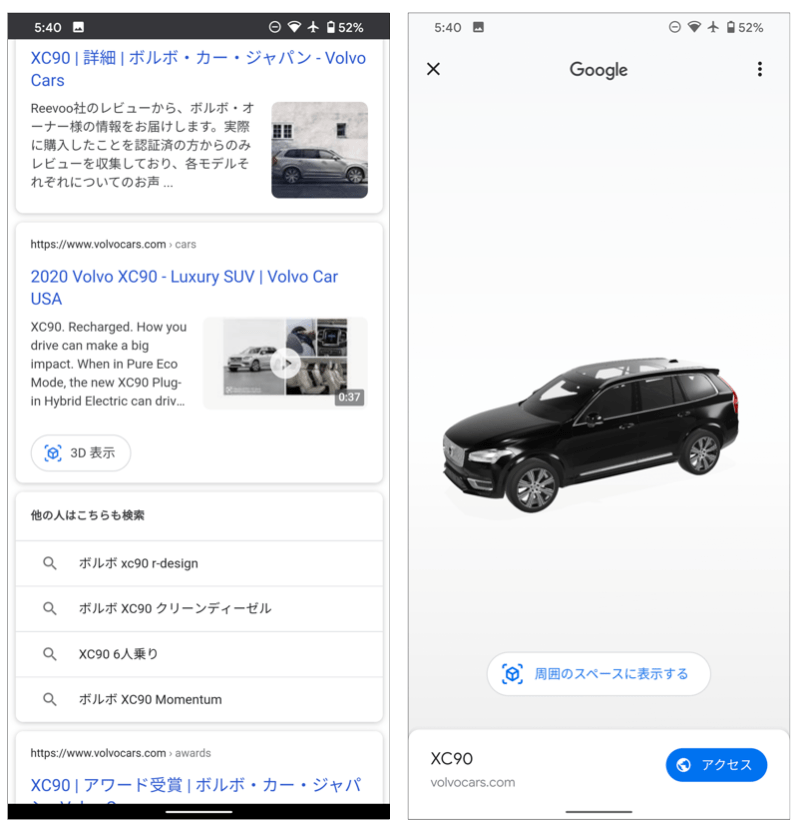Open the overflow menu in 3D viewer
The width and height of the screenshot is (800, 830).
click(x=759, y=69)
